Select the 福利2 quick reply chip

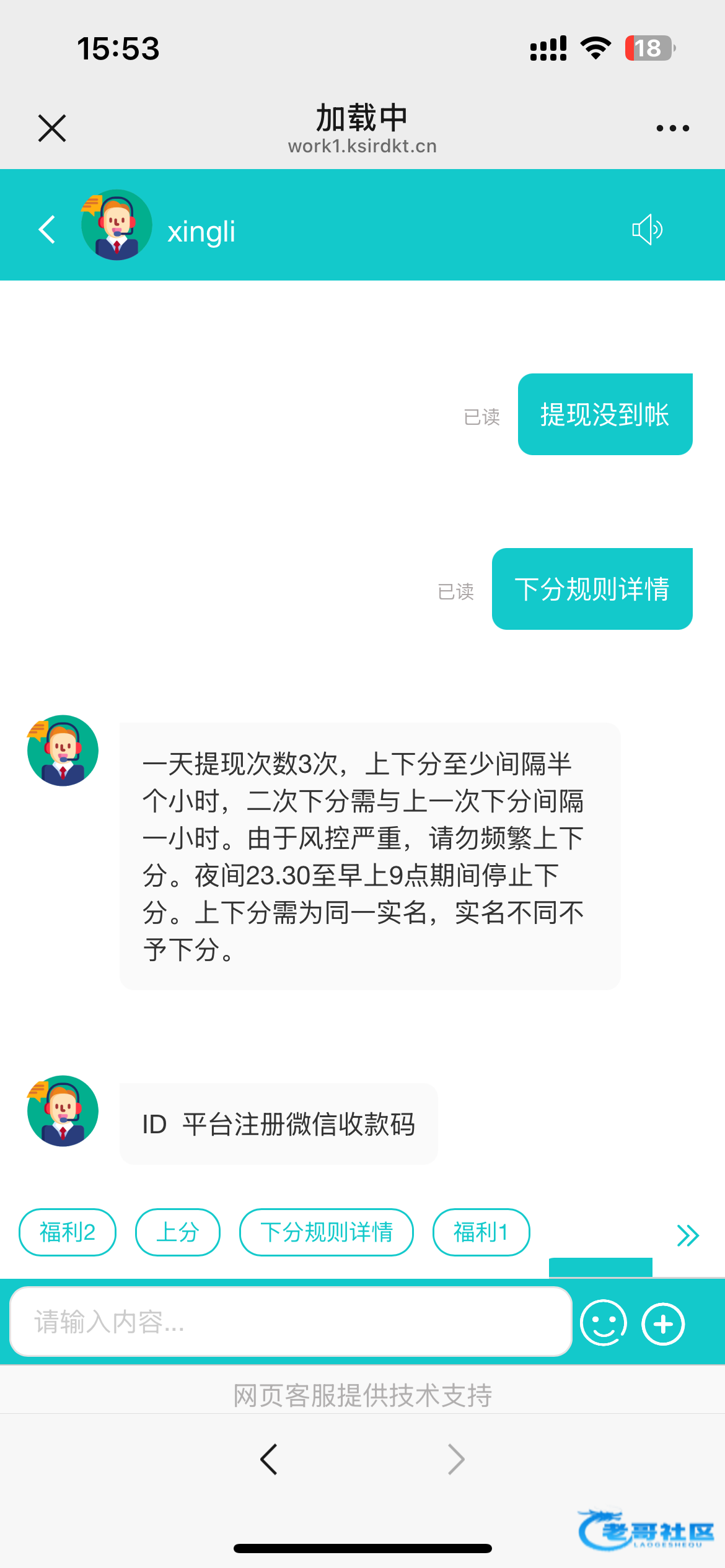click(68, 1232)
